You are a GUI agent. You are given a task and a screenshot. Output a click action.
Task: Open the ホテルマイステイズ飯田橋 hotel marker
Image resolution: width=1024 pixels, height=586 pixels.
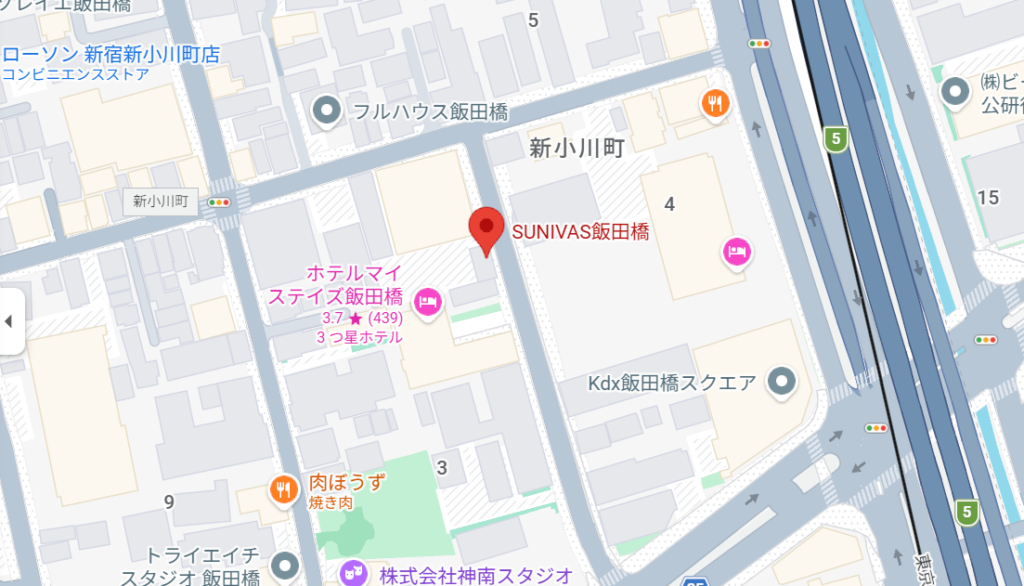click(428, 300)
